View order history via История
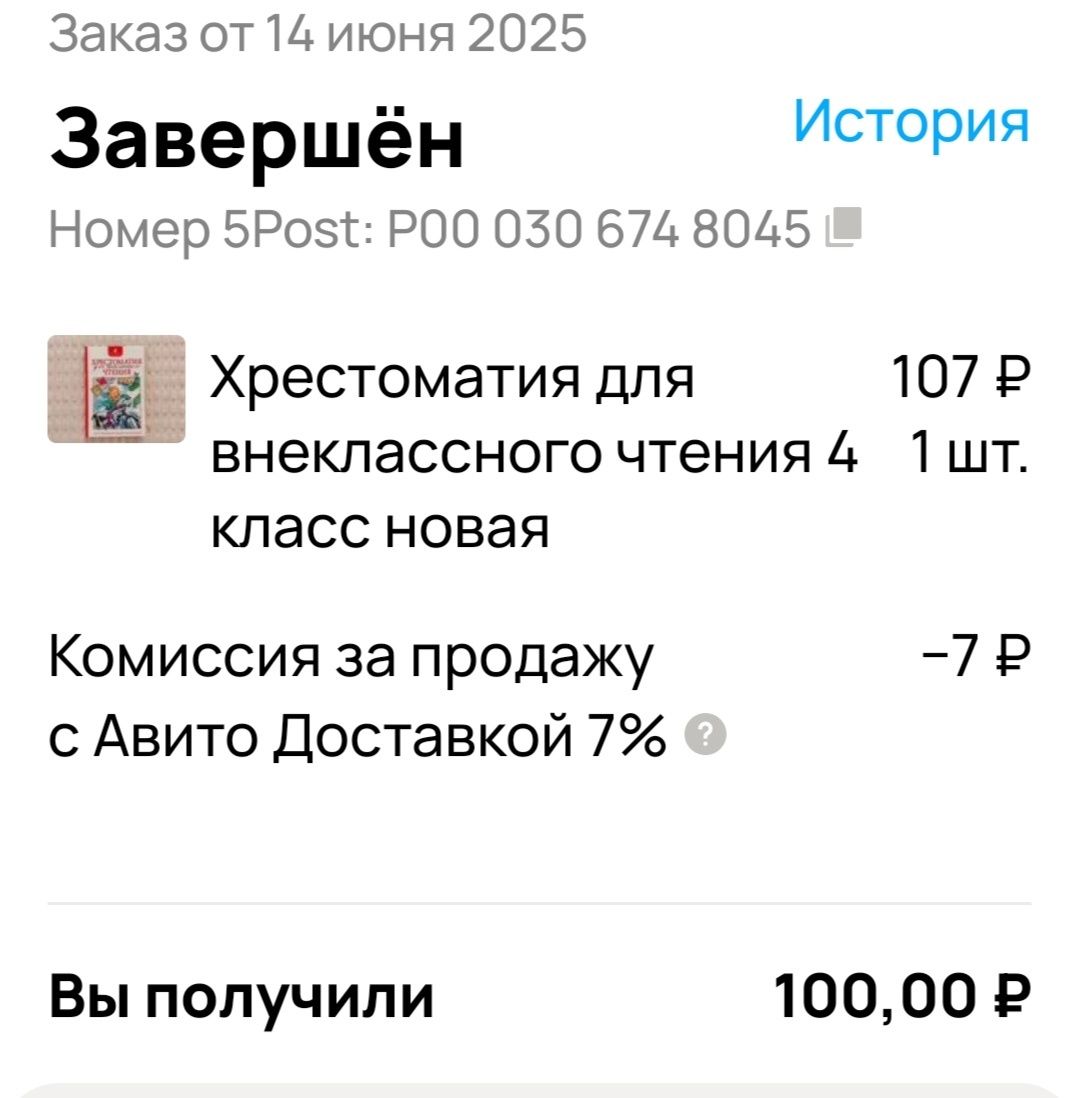Viewport: 1079px width, 1098px height. (x=909, y=124)
